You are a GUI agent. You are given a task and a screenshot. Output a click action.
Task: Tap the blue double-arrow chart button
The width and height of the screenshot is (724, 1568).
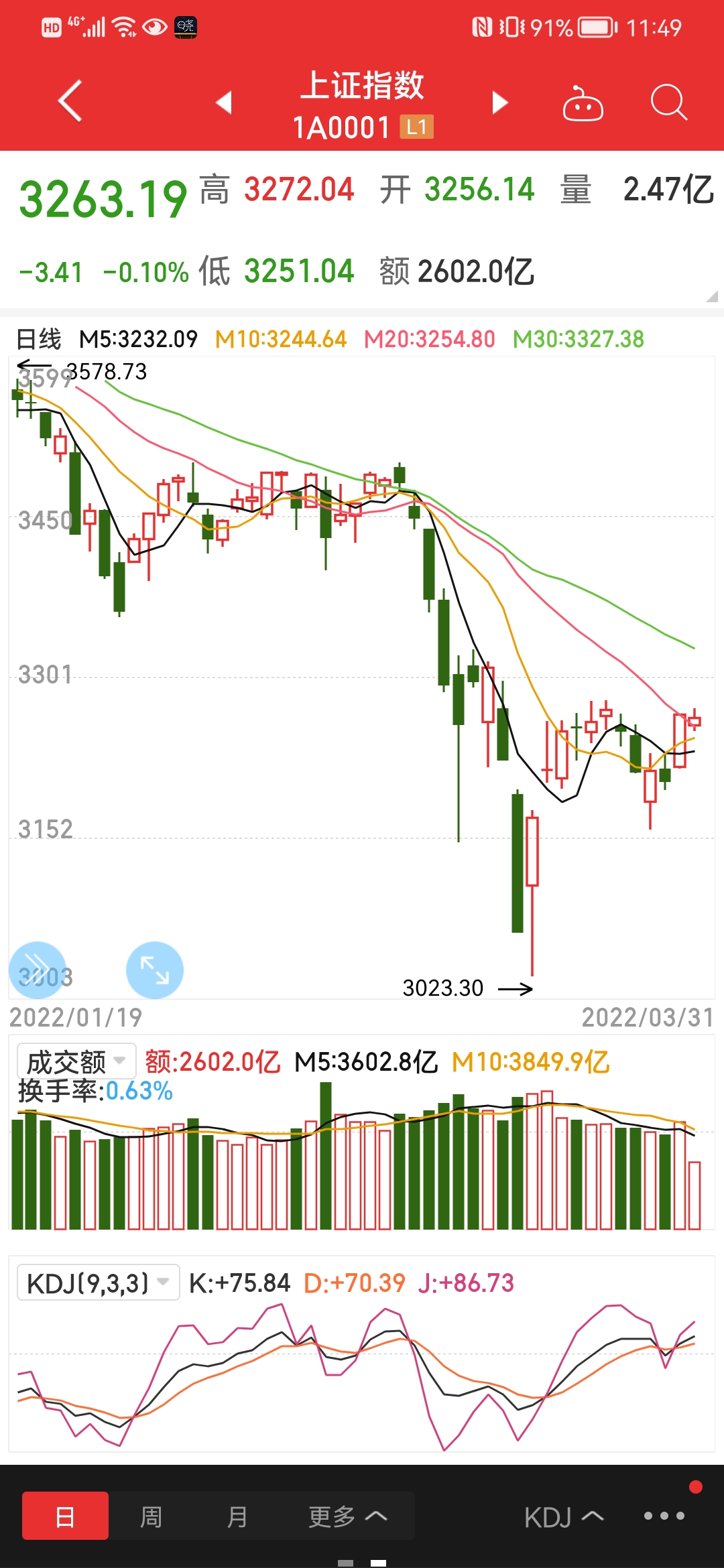pyautogui.click(x=38, y=970)
